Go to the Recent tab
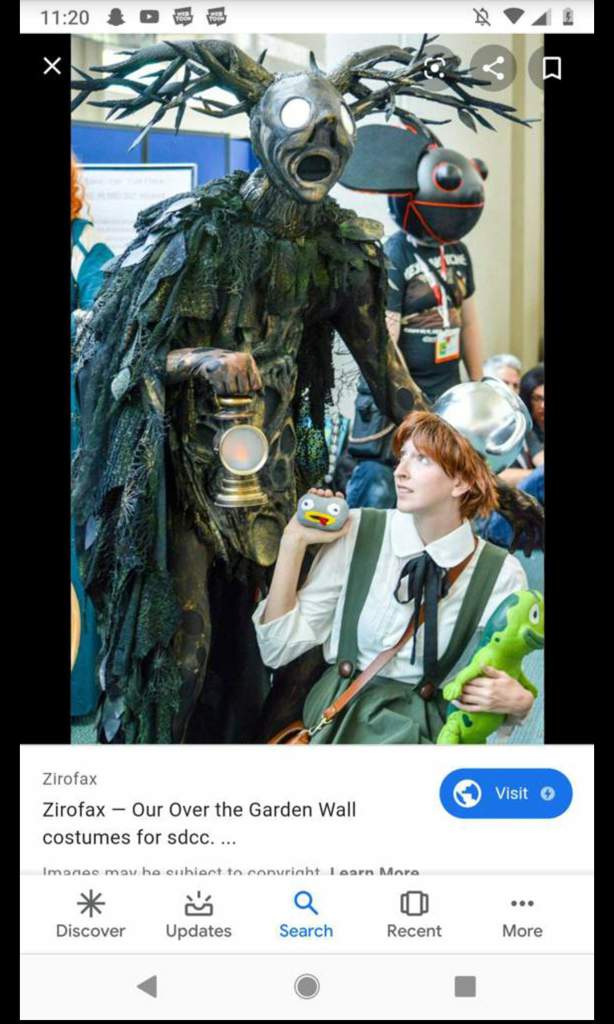Image resolution: width=614 pixels, height=1024 pixels. pyautogui.click(x=414, y=914)
